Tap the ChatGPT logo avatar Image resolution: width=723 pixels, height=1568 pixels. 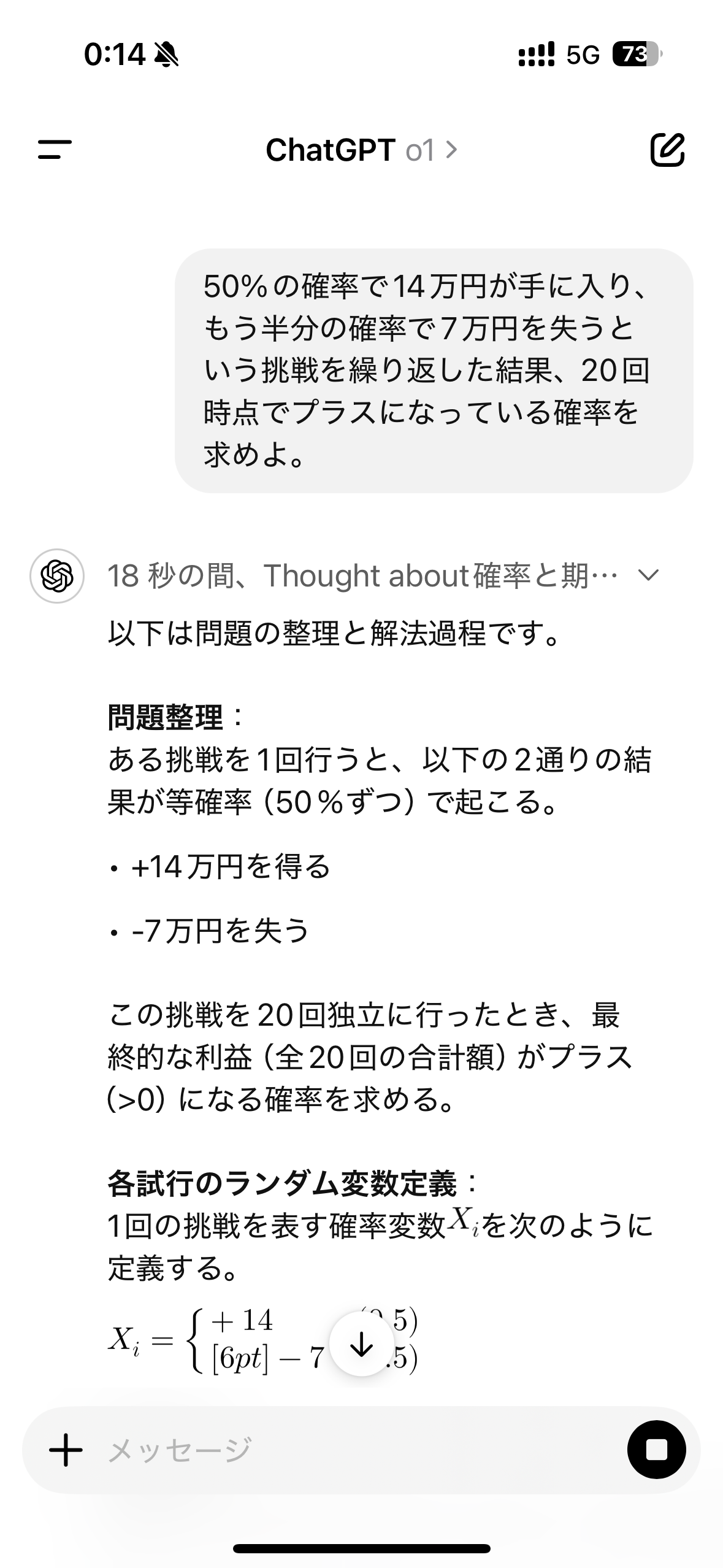click(56, 575)
